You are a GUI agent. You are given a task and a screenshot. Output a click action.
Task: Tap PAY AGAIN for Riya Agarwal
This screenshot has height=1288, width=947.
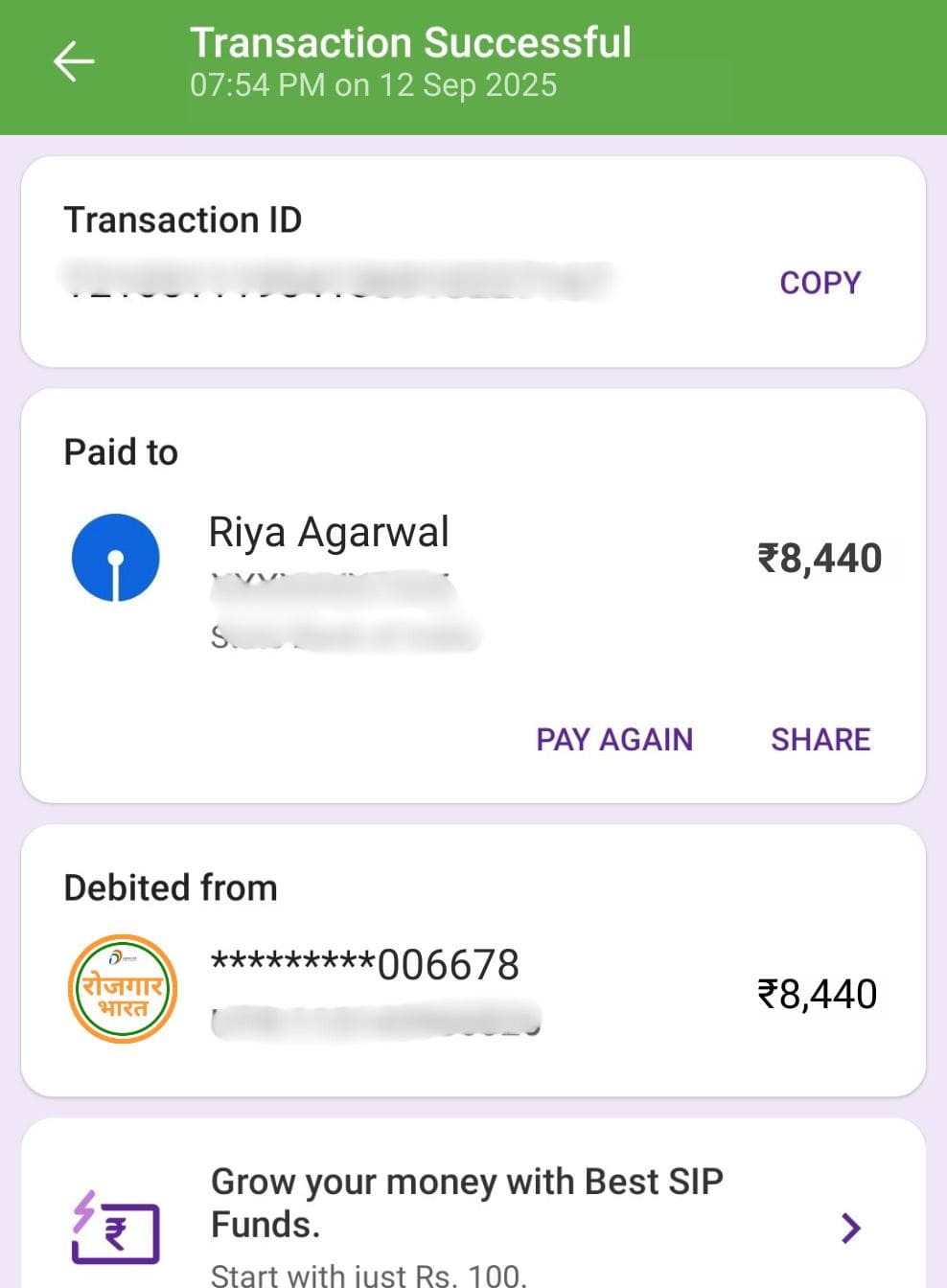click(x=614, y=739)
